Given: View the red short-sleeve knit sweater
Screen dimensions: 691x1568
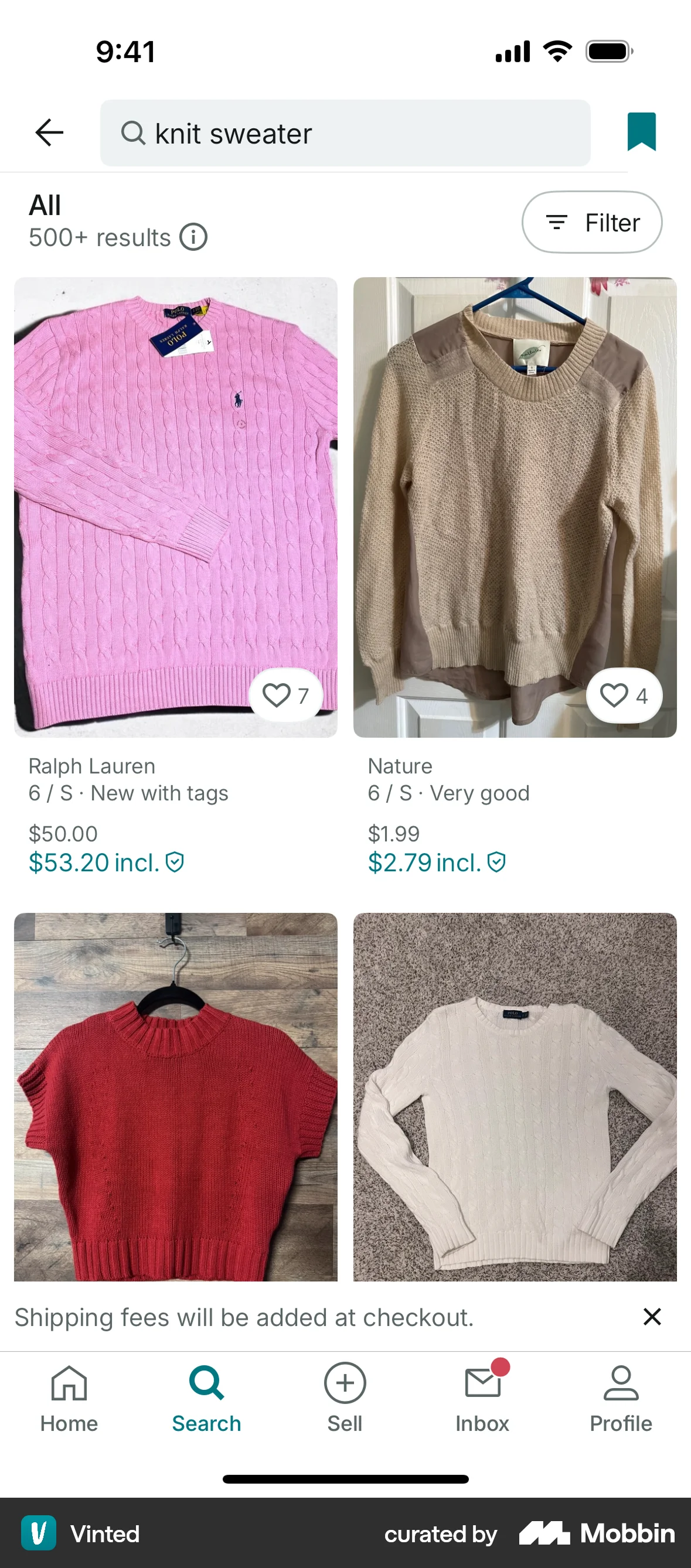Looking at the screenshot, I should (175, 1096).
